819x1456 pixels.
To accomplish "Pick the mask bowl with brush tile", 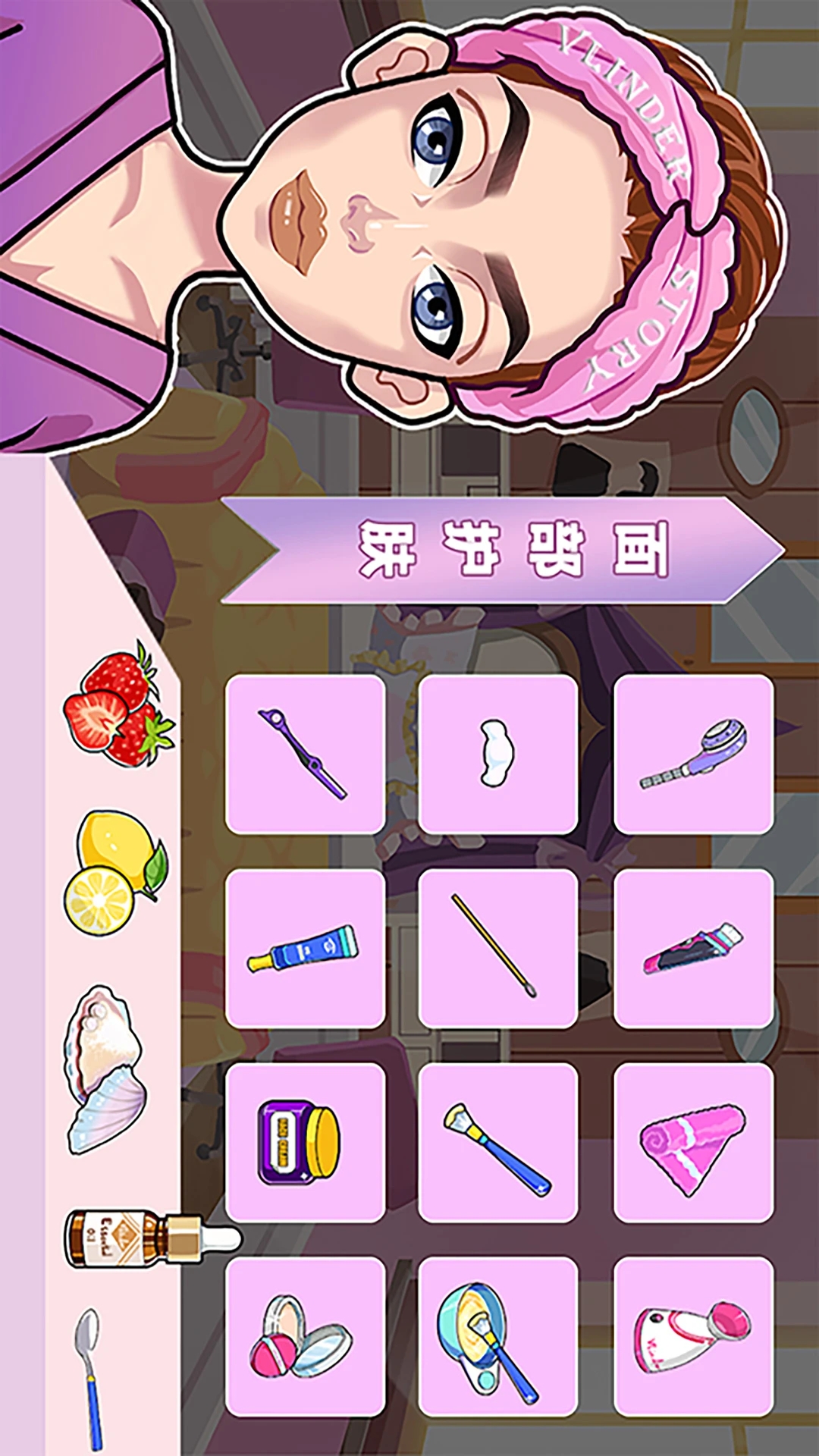I will 498,1337.
